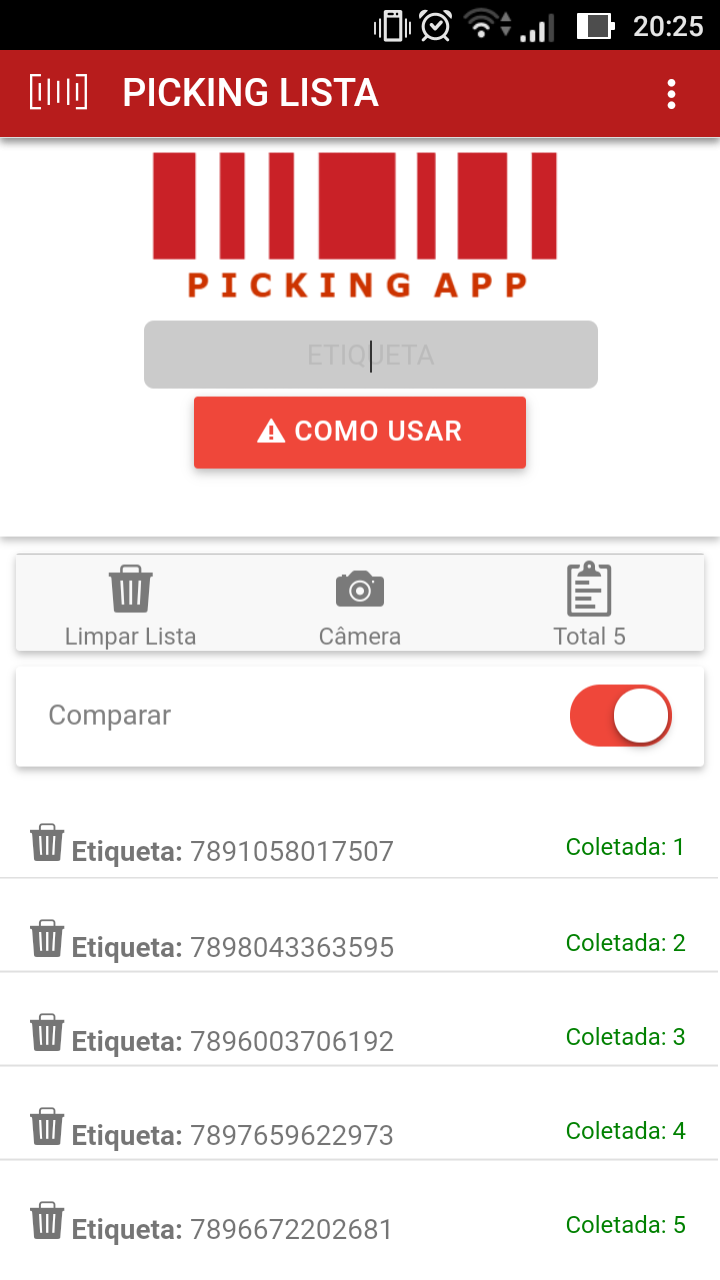
Task: Disable the Comparar switch
Action: 620,715
